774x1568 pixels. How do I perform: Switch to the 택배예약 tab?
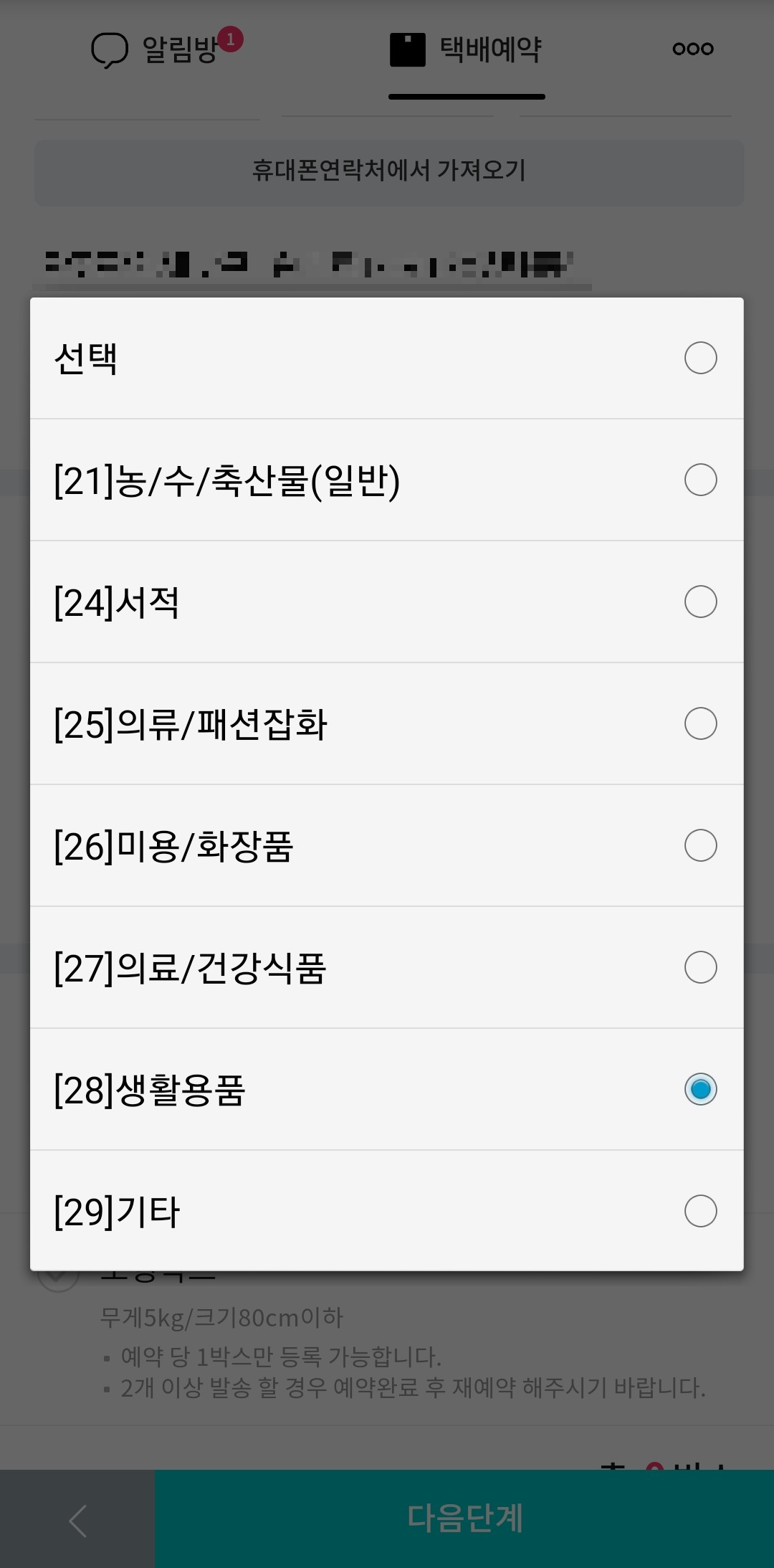[465, 49]
